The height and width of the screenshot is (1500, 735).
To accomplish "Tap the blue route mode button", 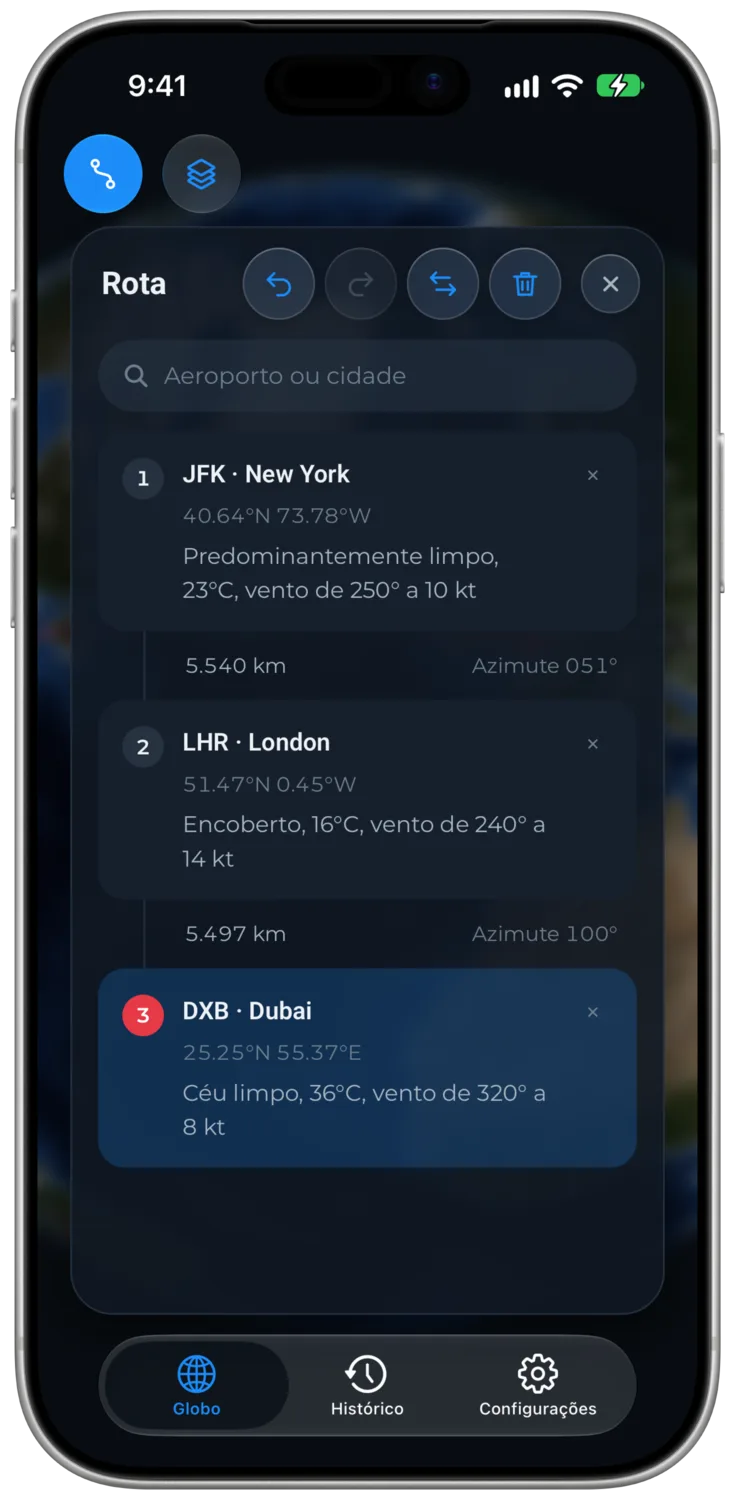I will click(x=103, y=174).
